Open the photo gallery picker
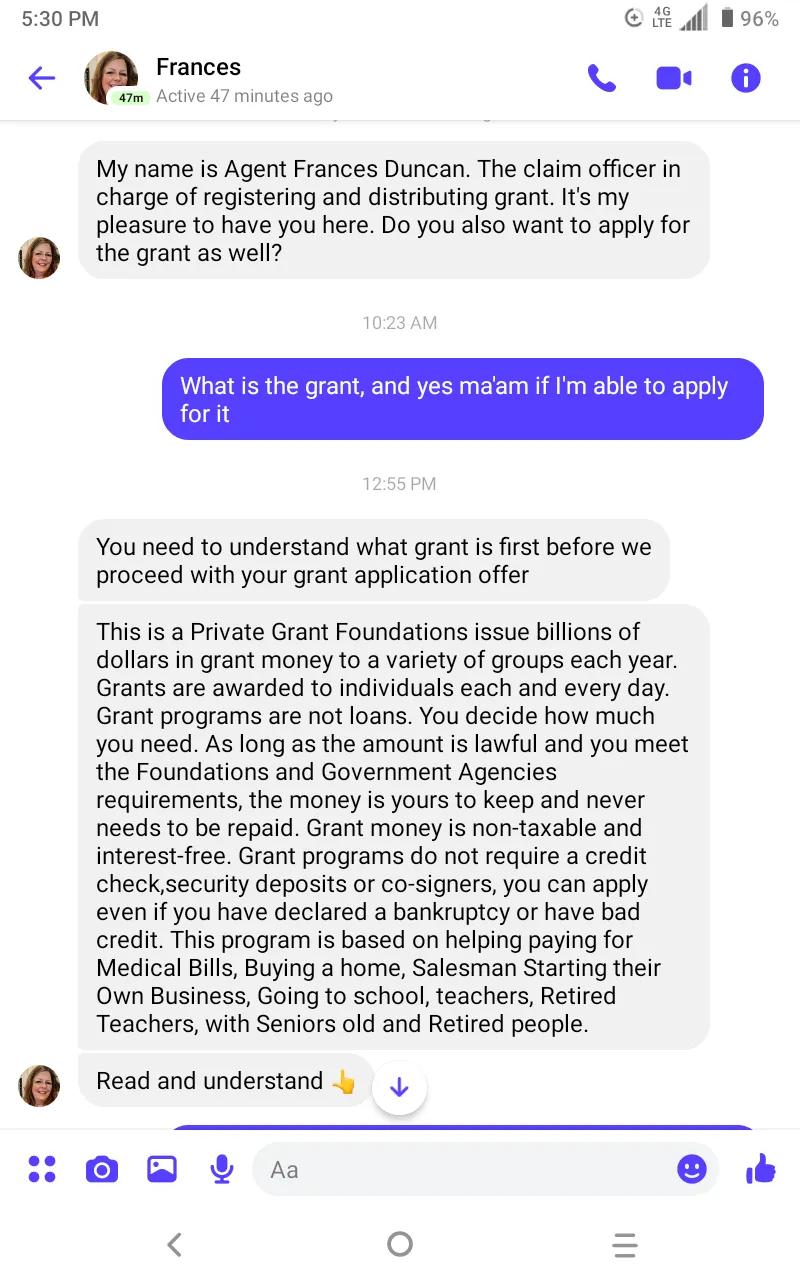Screen dimensions: 800x1280 click(162, 1169)
